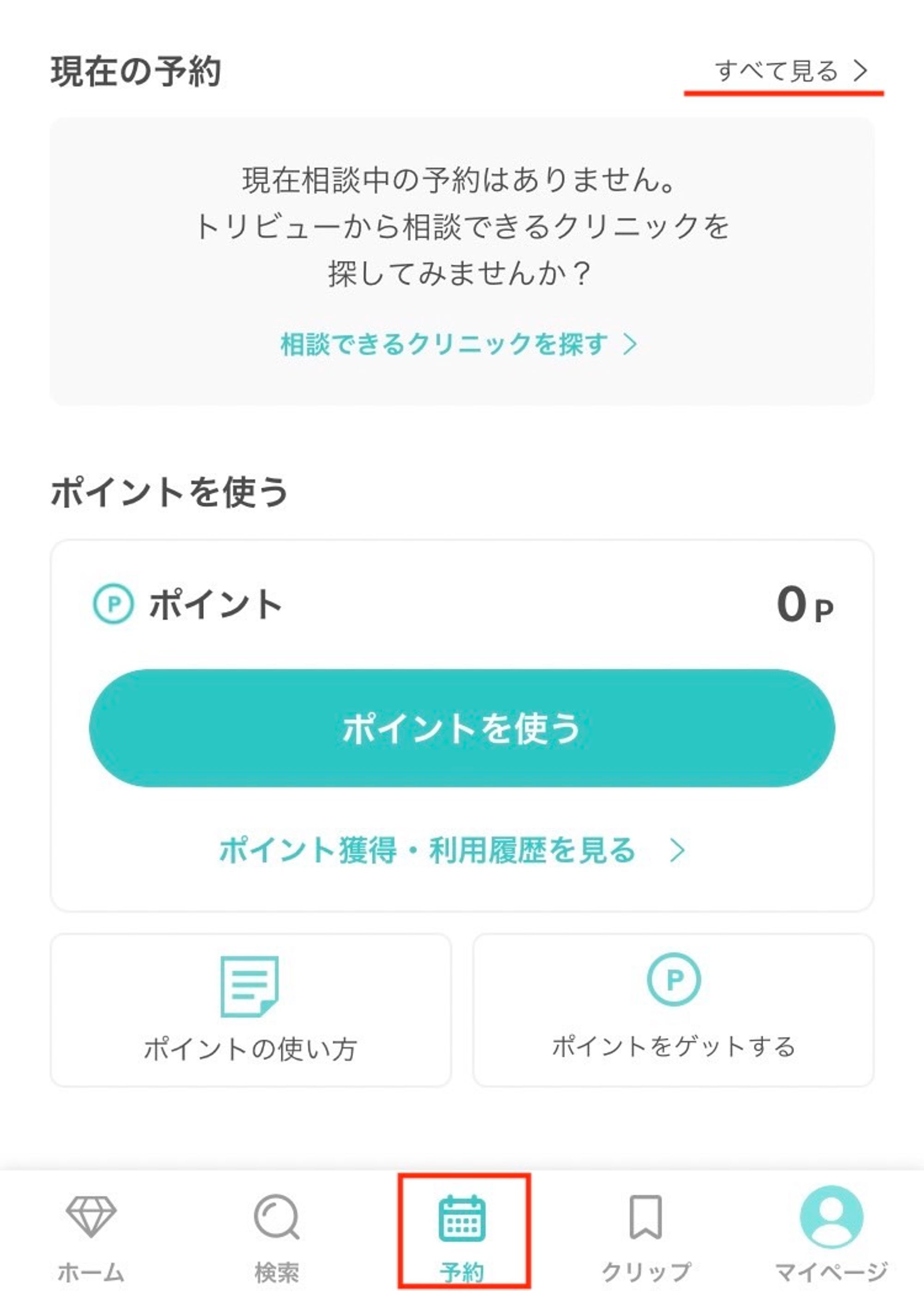This screenshot has width=924, height=1291.
Task: Open the ポイントの使い方 card
Action: click(250, 1011)
